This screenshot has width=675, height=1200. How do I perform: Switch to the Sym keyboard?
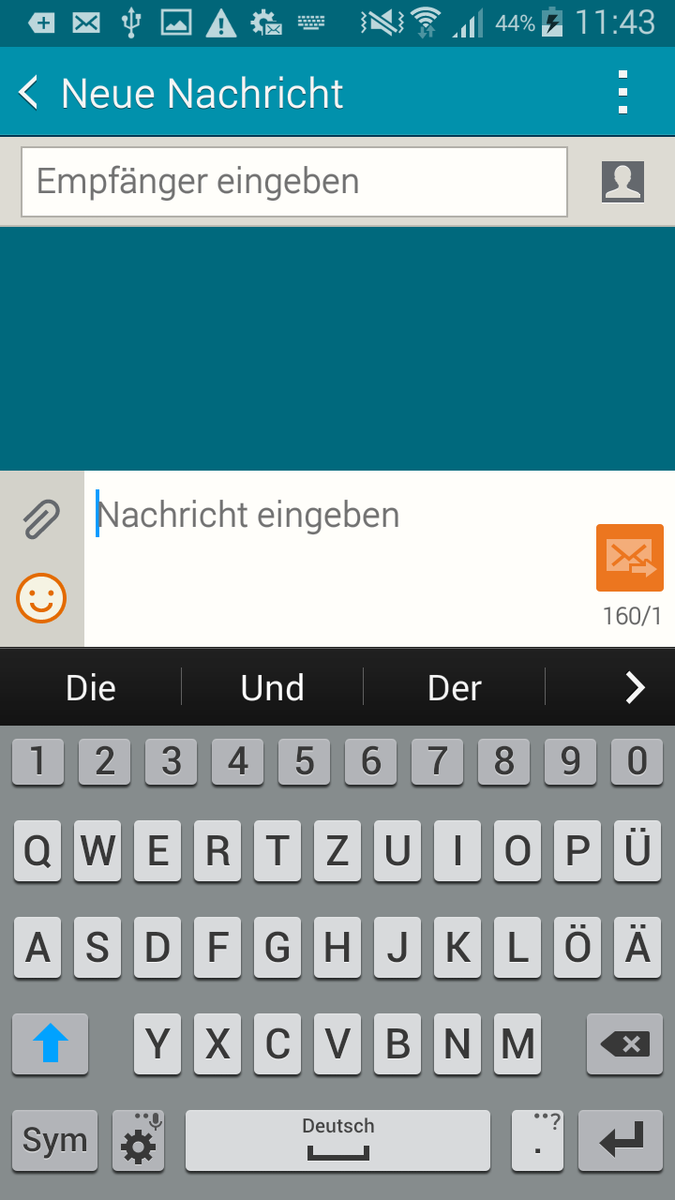55,1140
